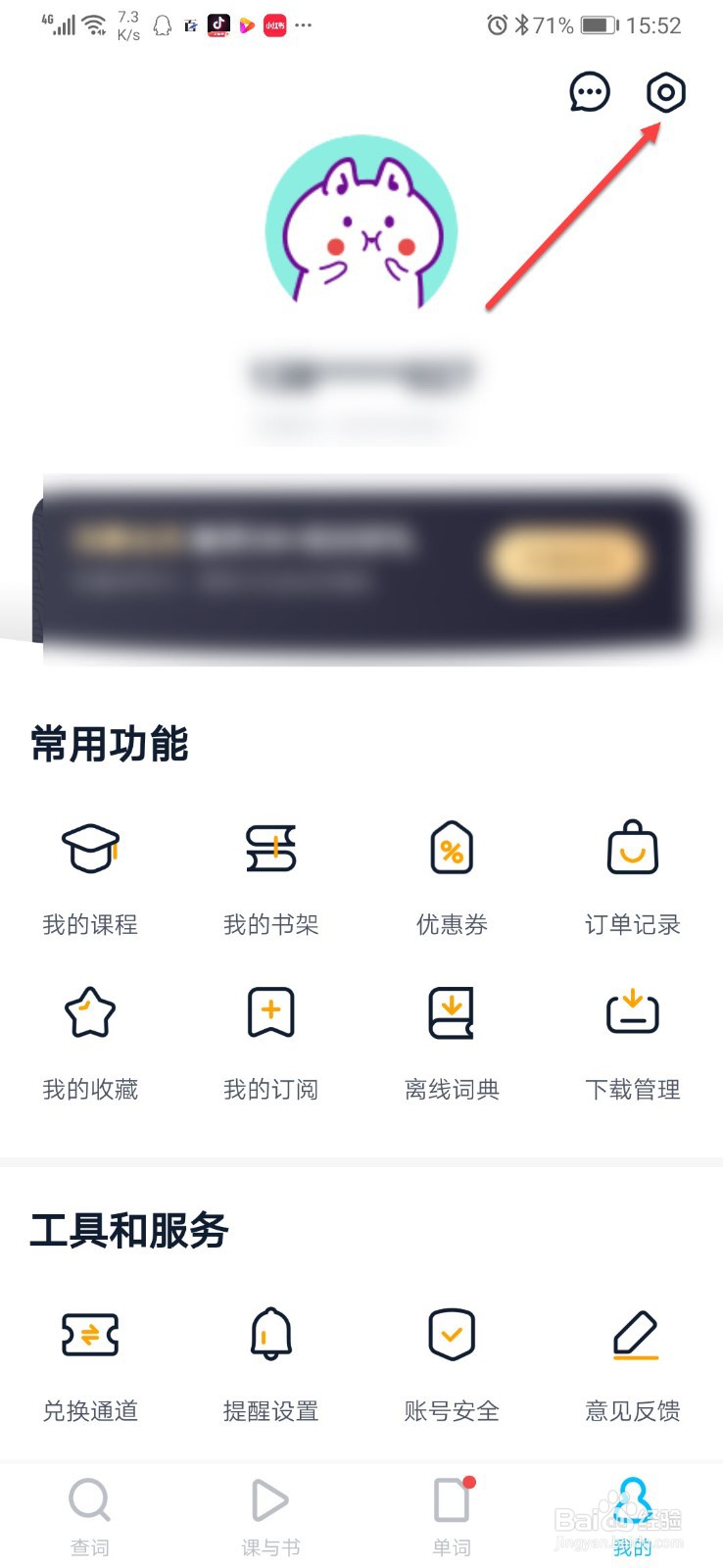Check 账号安全 account security
The width and height of the screenshot is (723, 1568).
451,1362
